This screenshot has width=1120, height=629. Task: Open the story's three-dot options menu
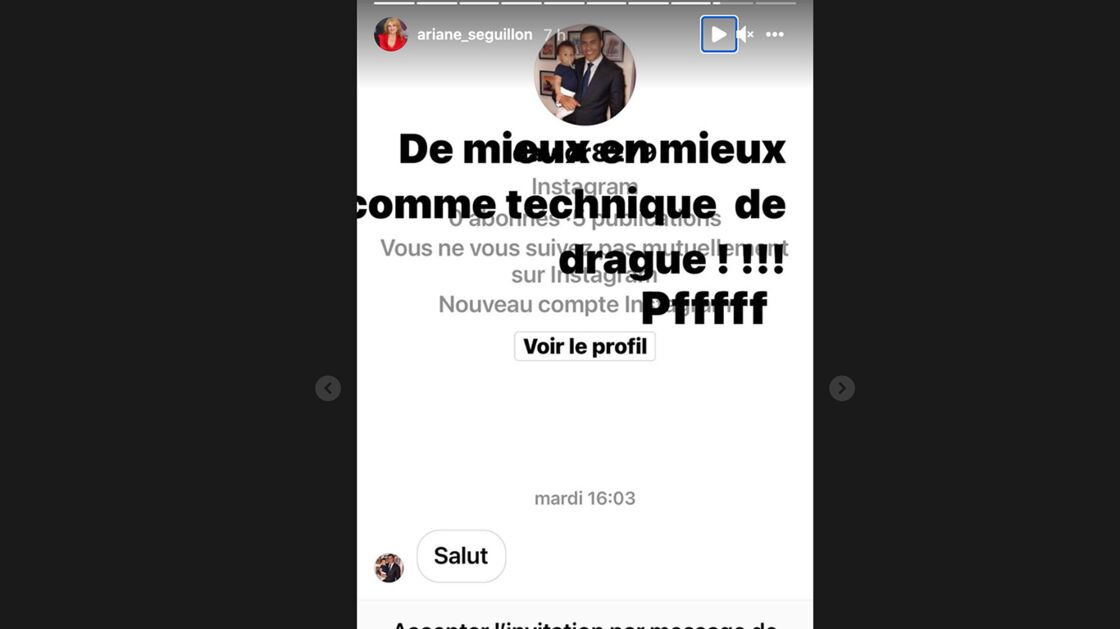click(x=775, y=35)
